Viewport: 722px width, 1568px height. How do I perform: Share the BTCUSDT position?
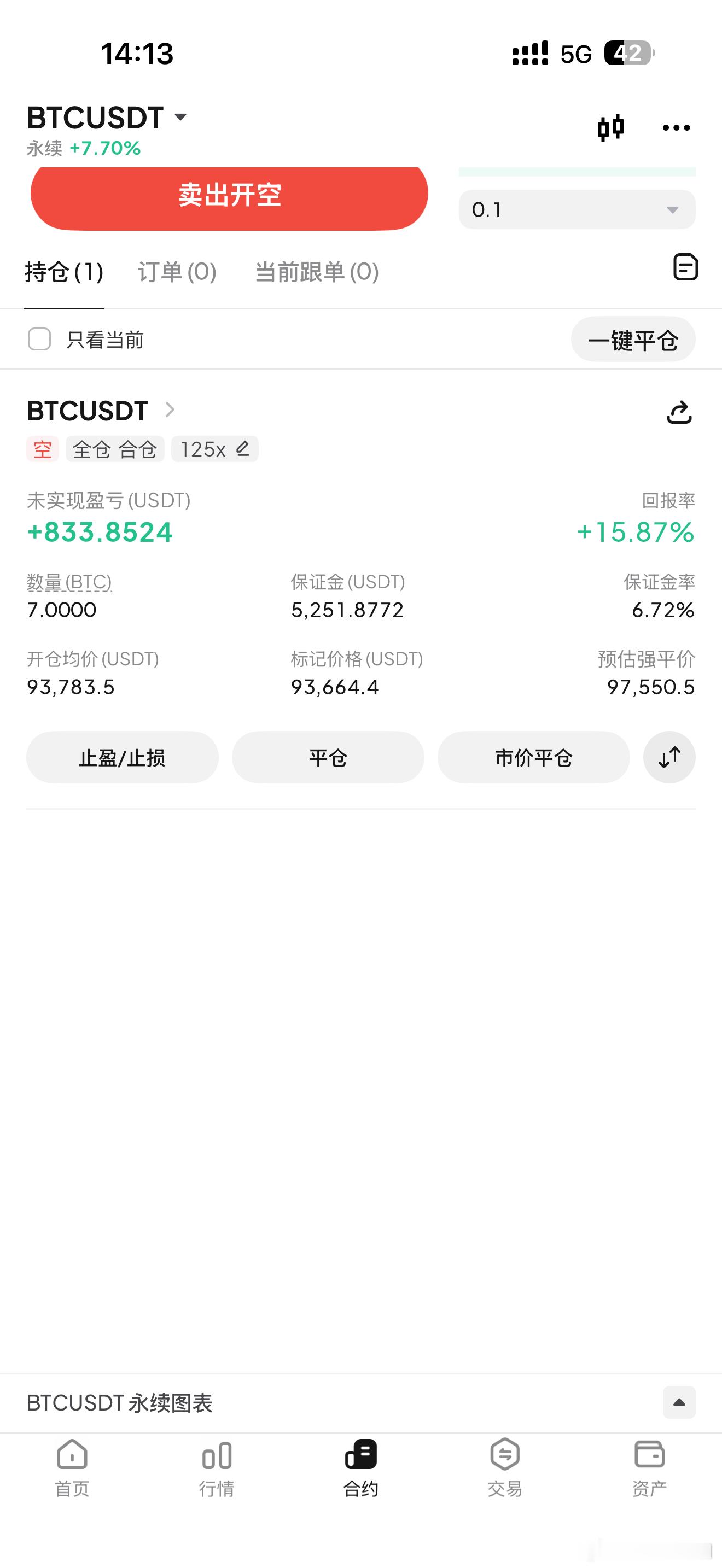click(679, 412)
